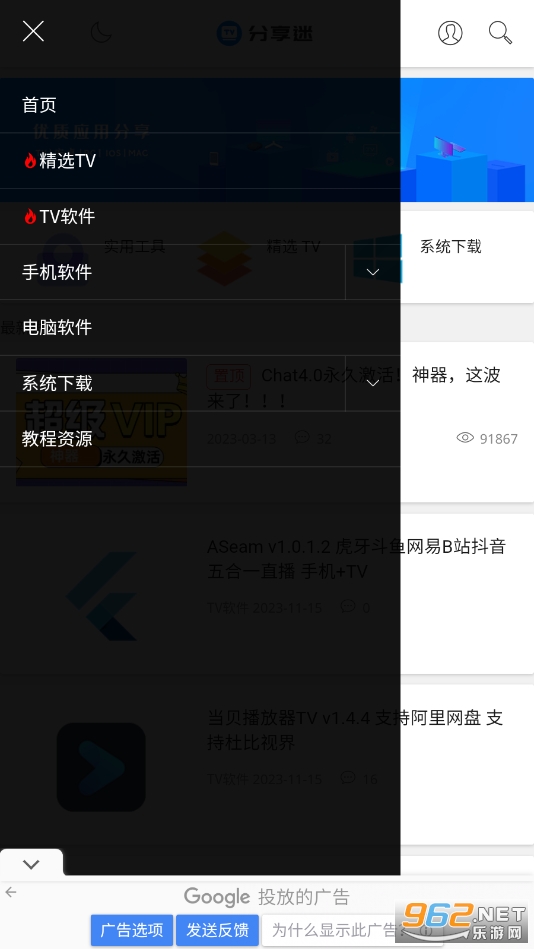This screenshot has width=534, height=949.
Task: Expand the 手机软件 submenu chevron
Action: [373, 272]
